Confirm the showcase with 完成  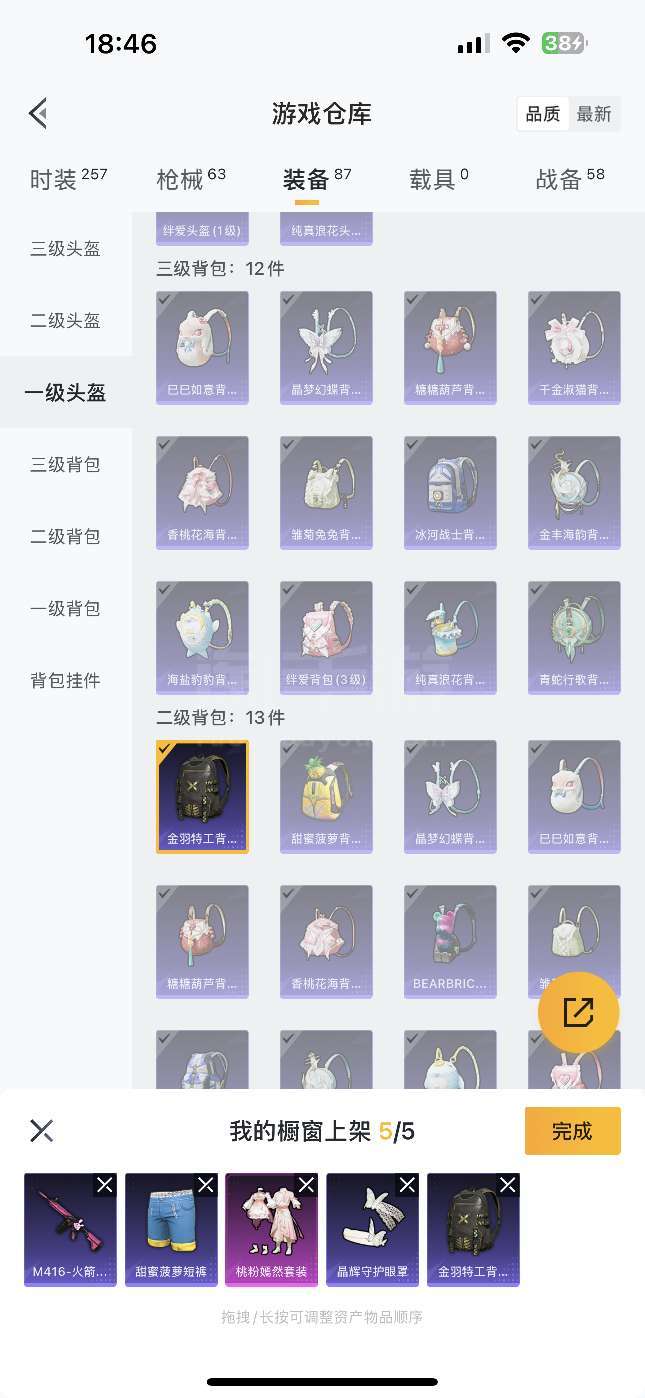[x=572, y=1131]
